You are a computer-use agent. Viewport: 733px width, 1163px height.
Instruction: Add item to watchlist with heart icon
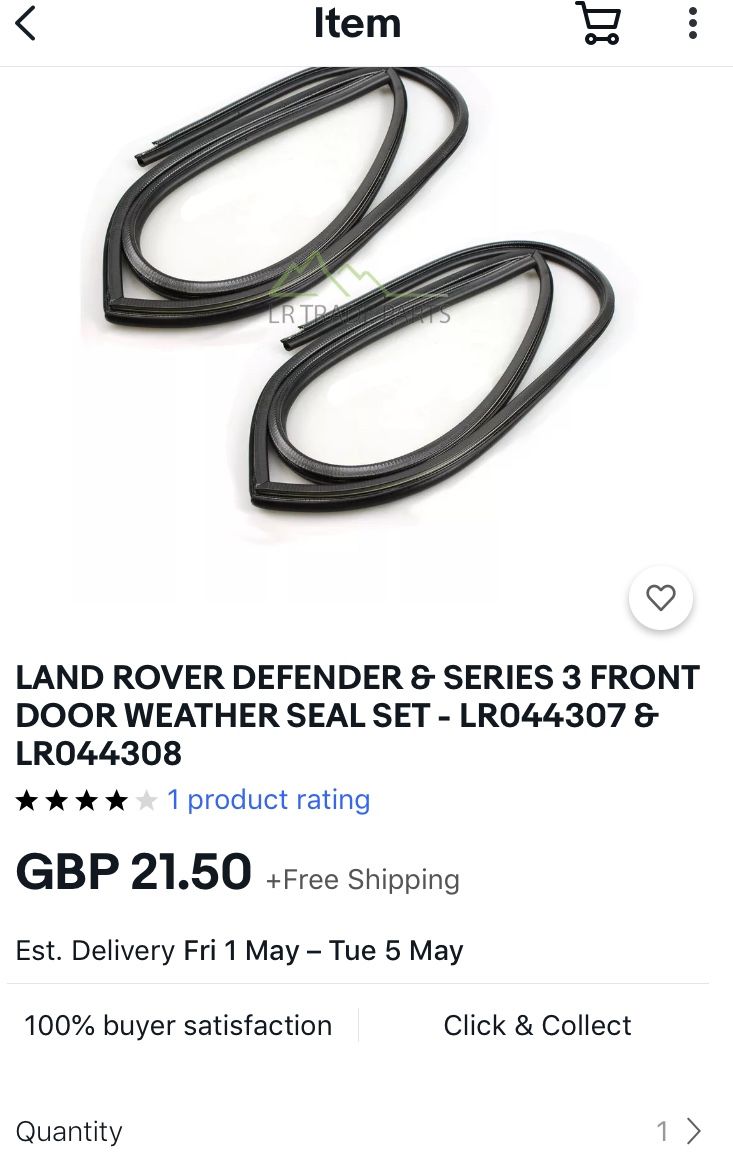pos(660,598)
